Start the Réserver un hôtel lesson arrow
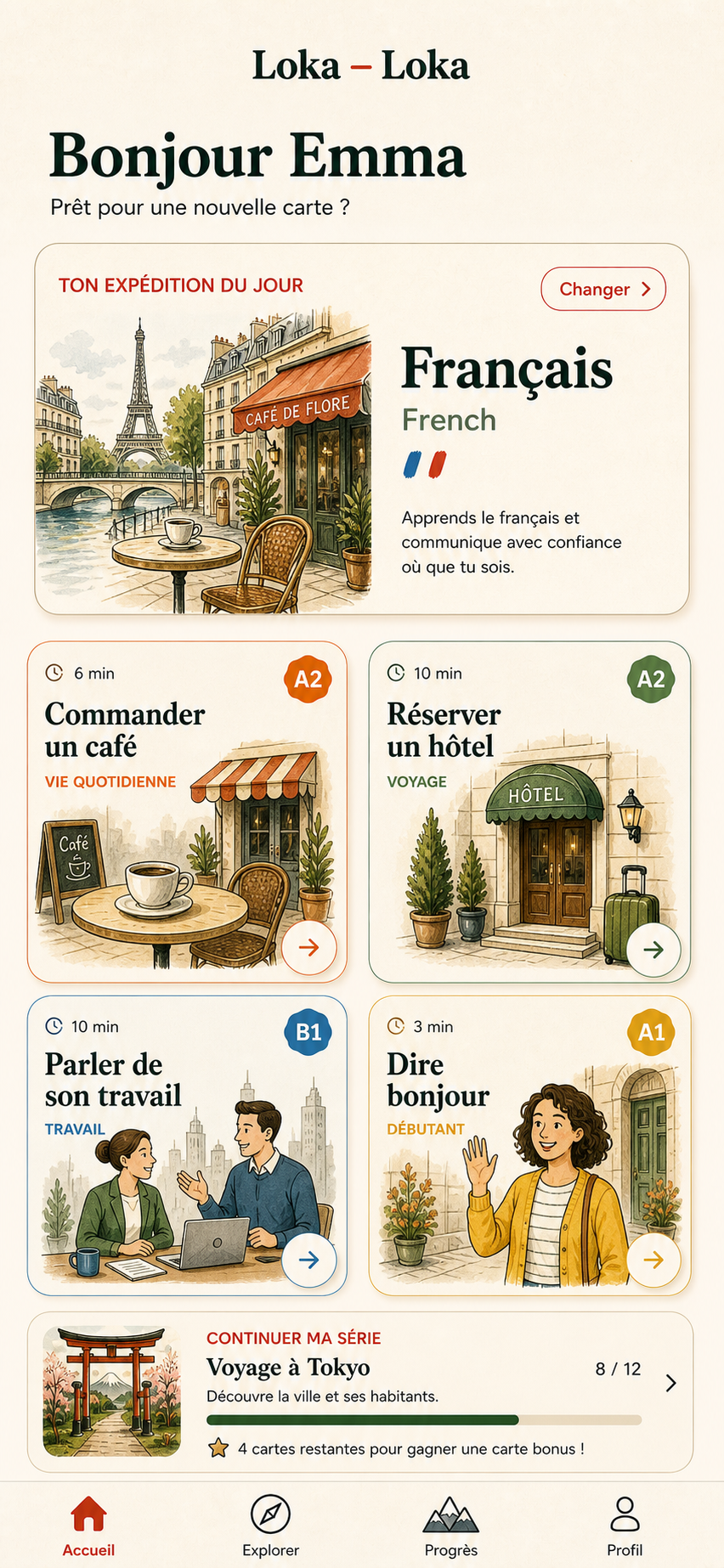The image size is (724, 1568). [x=653, y=950]
